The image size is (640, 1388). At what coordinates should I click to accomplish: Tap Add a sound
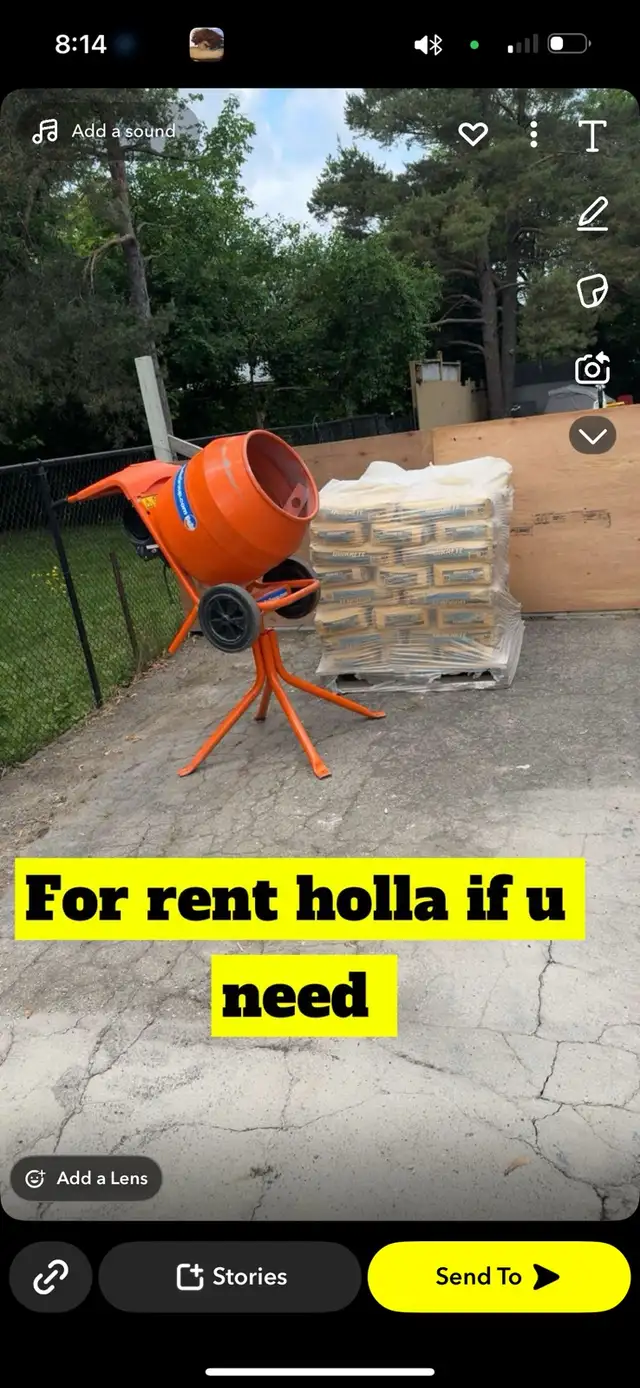(x=104, y=131)
